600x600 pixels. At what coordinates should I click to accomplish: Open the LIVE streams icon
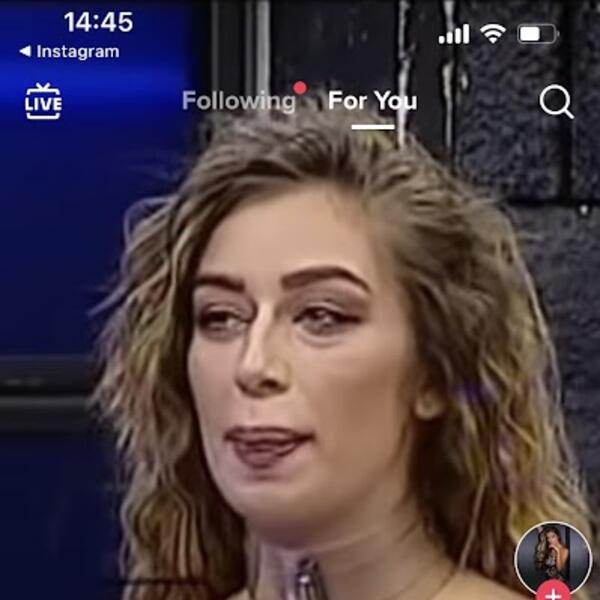[43, 101]
